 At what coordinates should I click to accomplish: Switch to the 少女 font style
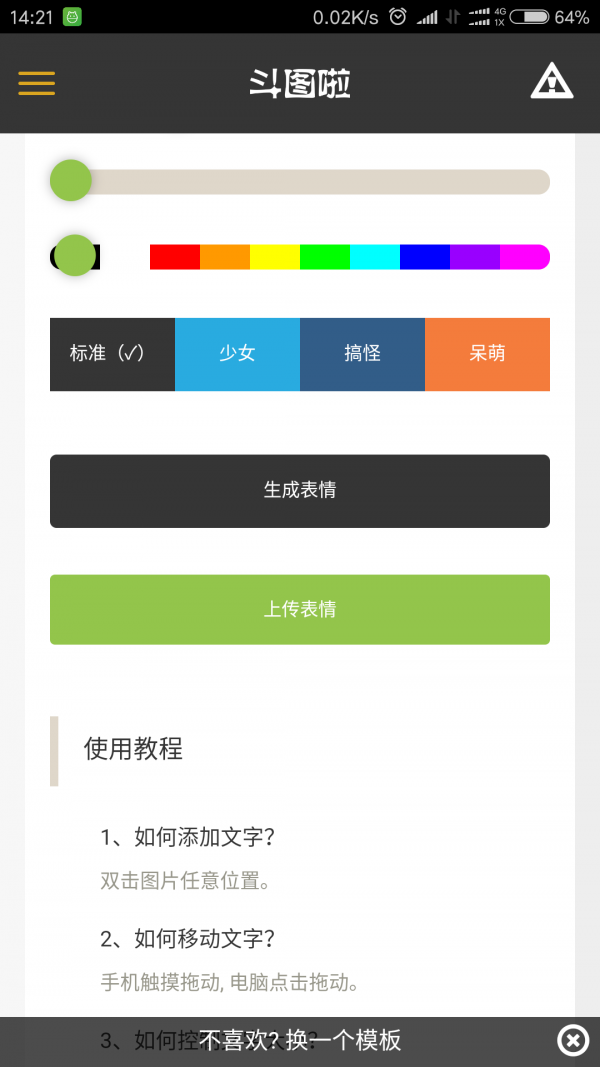pyautogui.click(x=237, y=354)
